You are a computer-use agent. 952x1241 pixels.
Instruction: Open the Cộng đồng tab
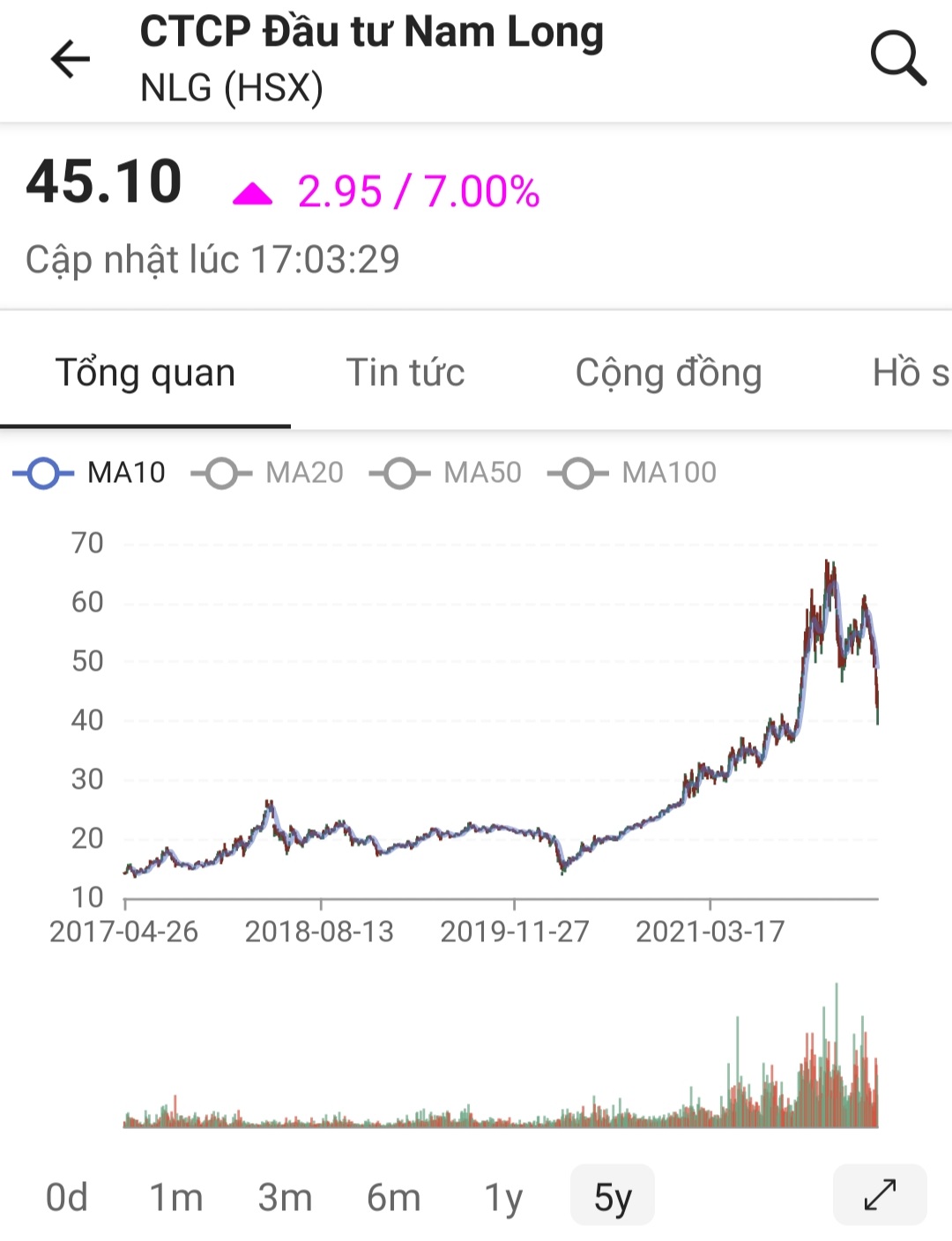click(668, 373)
